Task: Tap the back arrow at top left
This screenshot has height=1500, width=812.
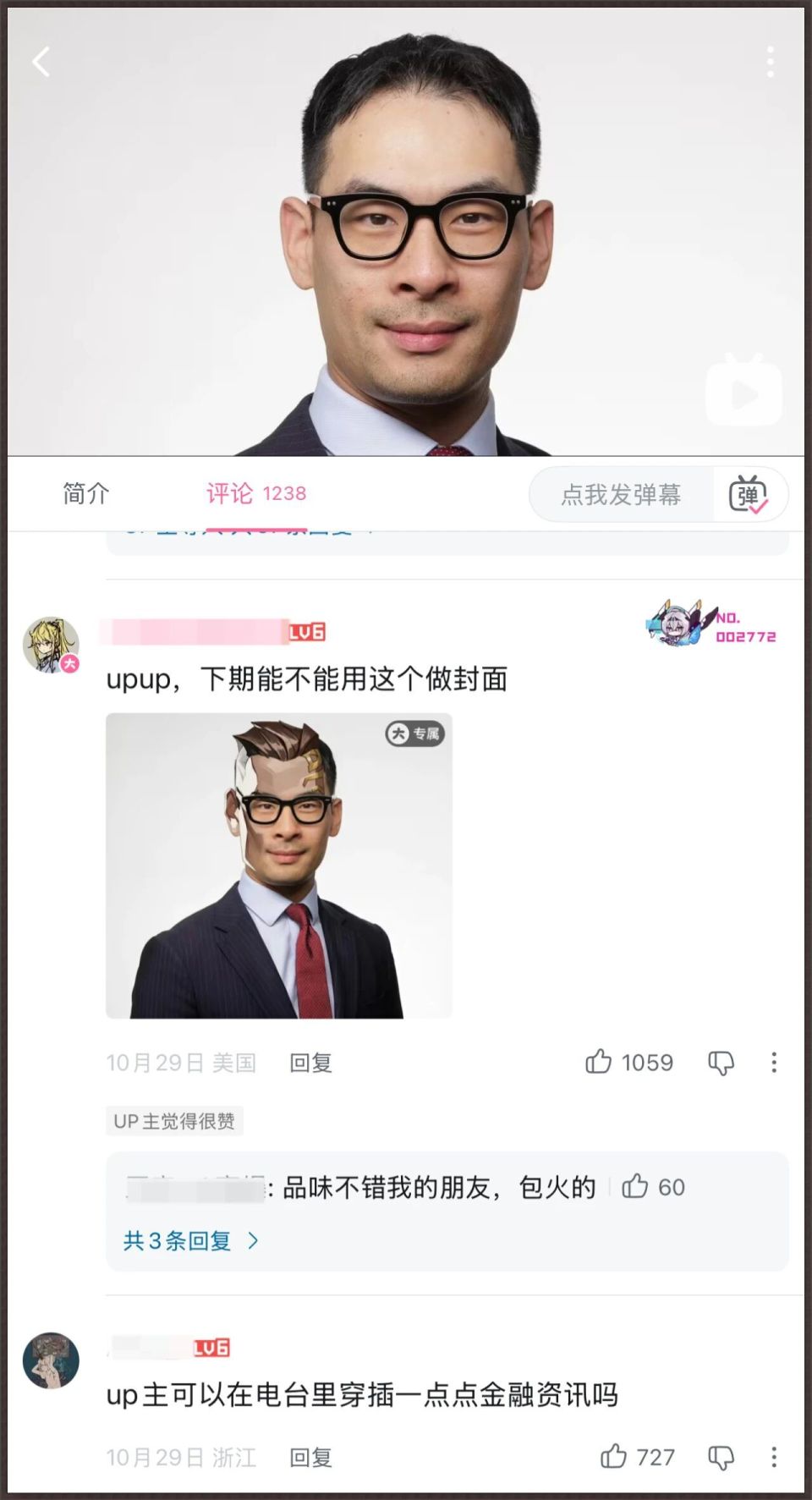Action: point(41,63)
